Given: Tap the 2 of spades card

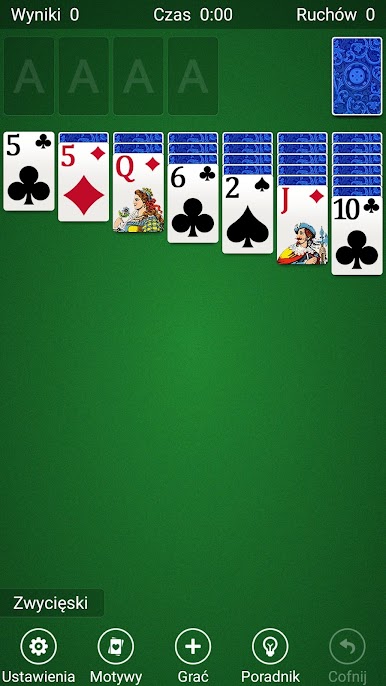Looking at the screenshot, I should [248, 214].
